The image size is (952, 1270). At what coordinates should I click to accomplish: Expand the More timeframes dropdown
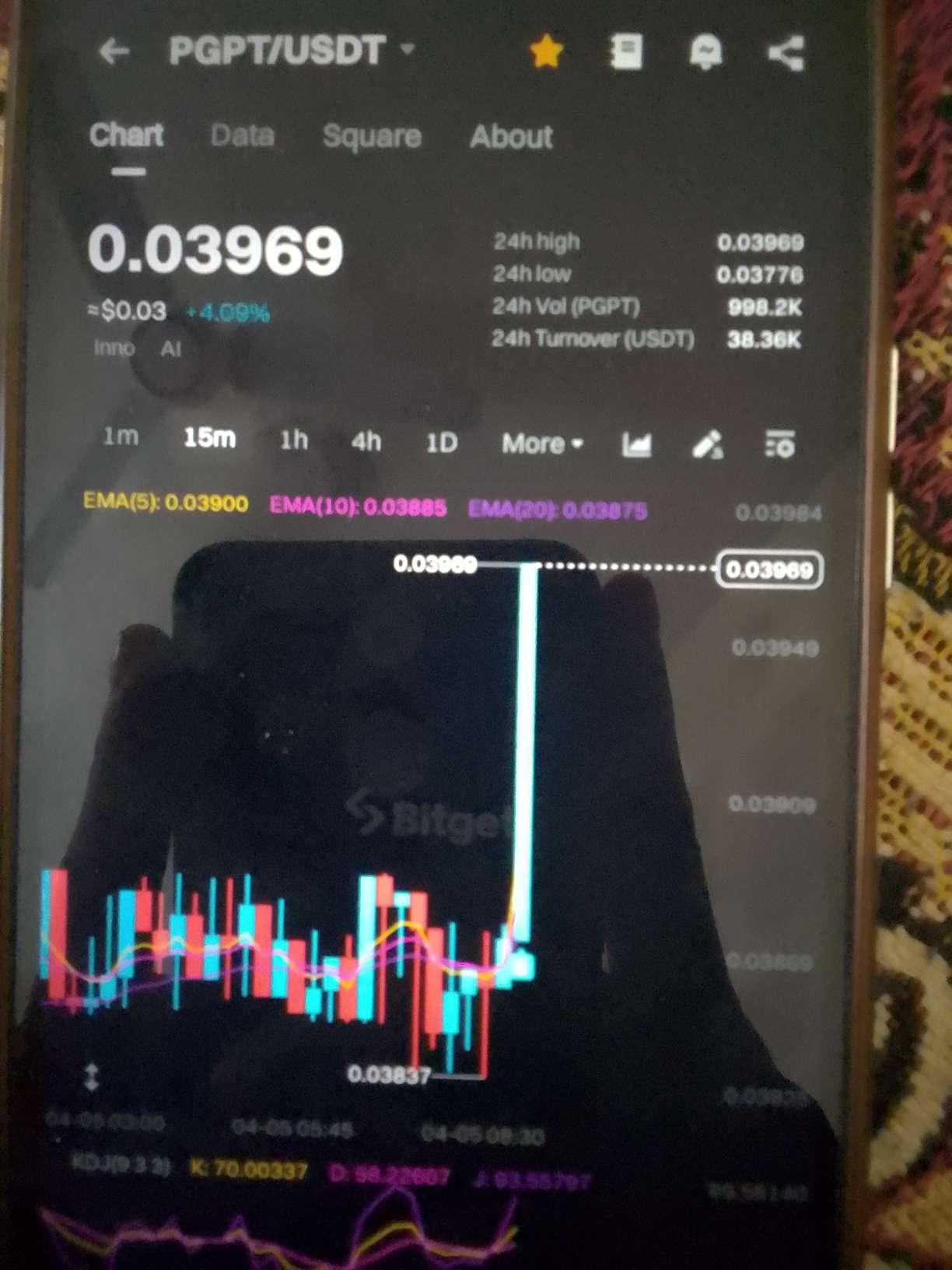(542, 444)
